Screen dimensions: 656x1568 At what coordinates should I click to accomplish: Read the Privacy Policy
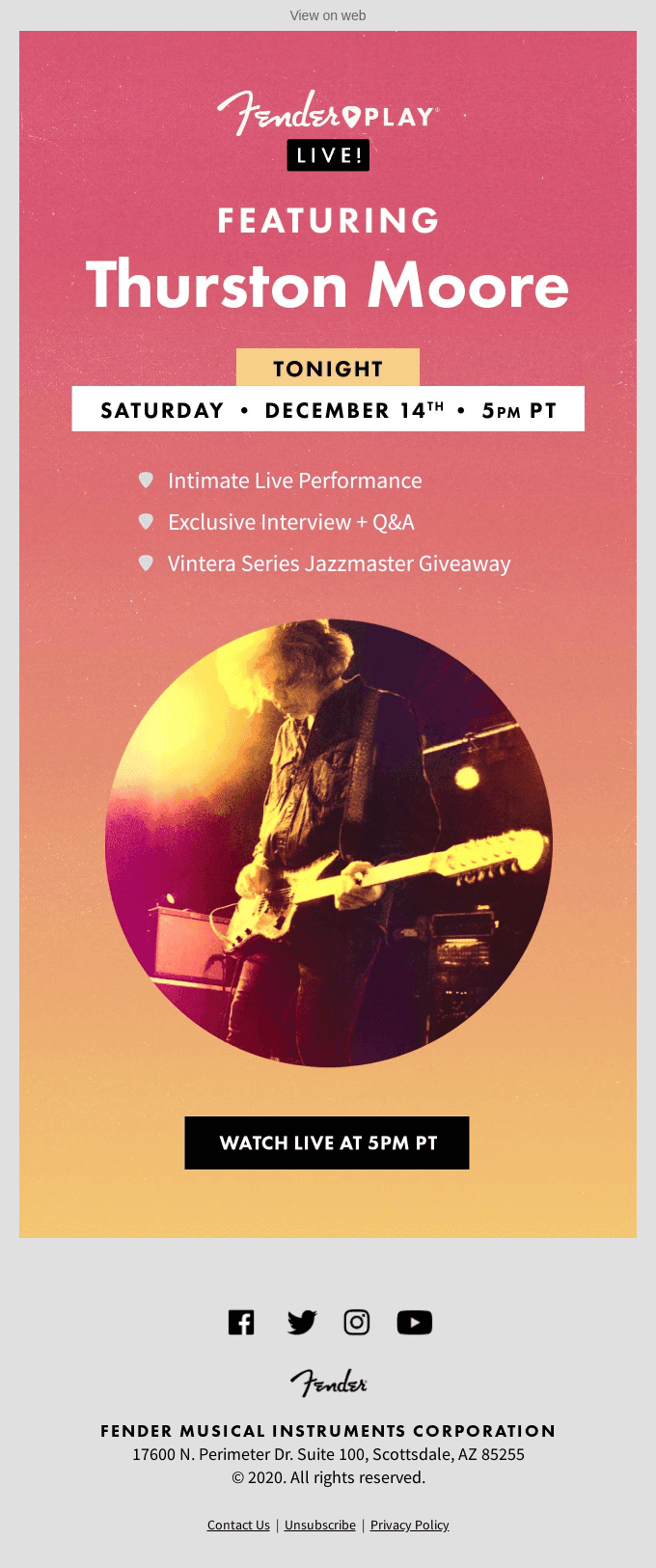click(x=410, y=1525)
